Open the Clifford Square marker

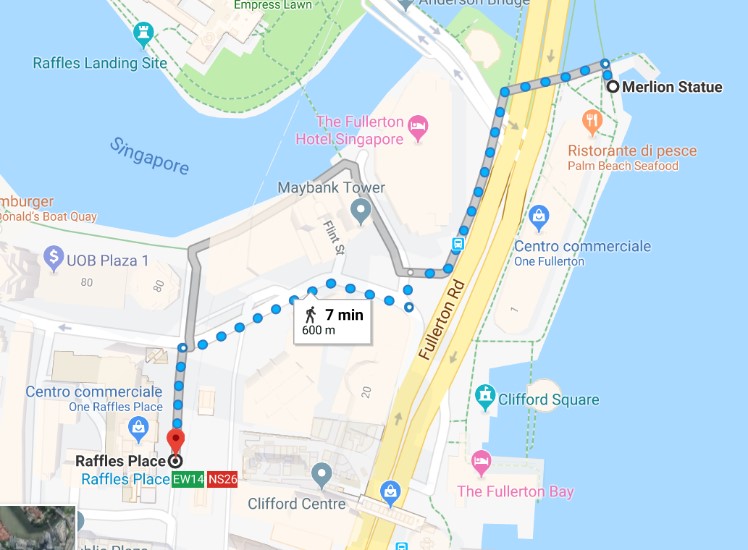pyautogui.click(x=486, y=398)
